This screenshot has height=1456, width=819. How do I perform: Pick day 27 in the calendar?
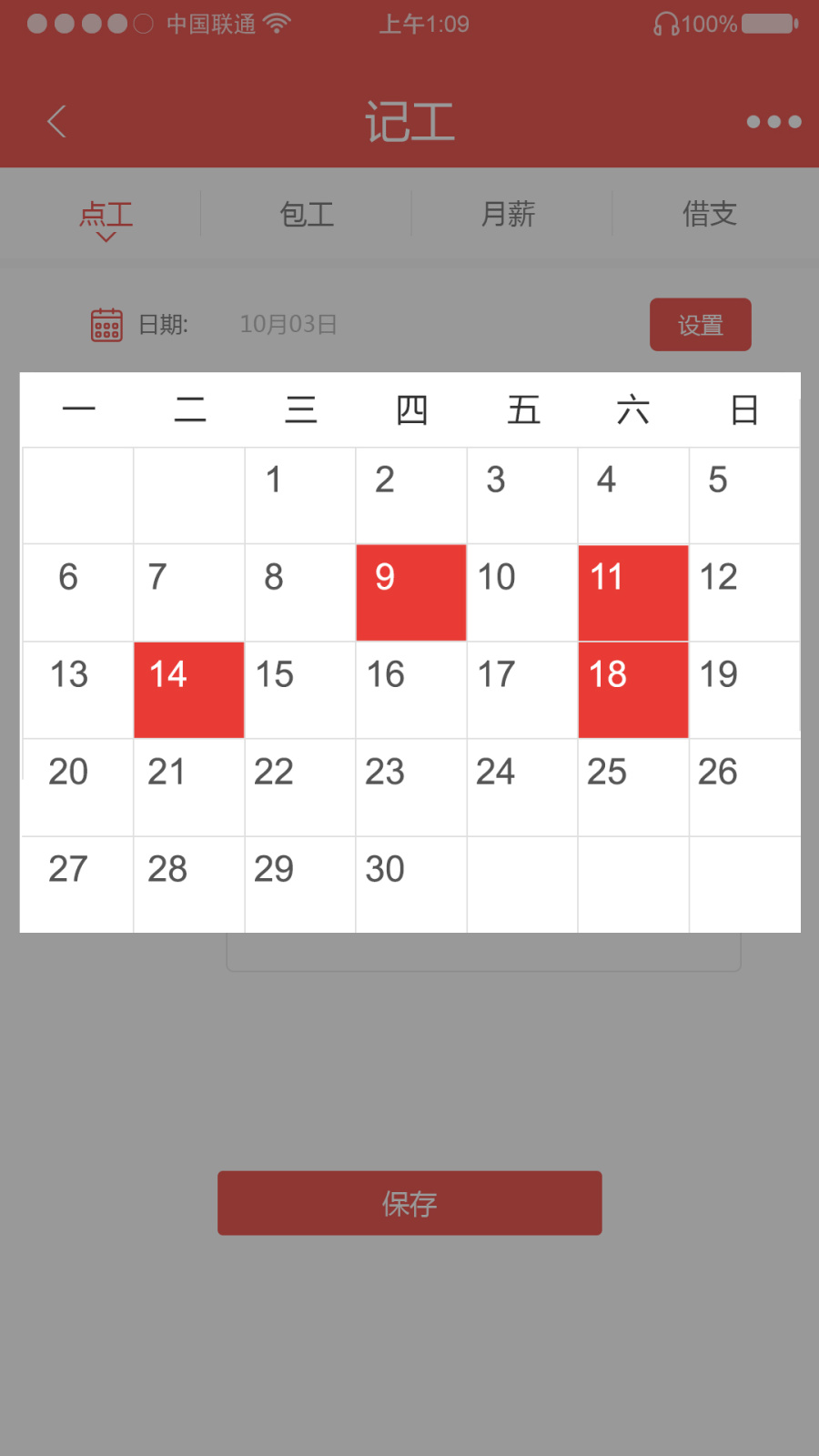pos(78,885)
